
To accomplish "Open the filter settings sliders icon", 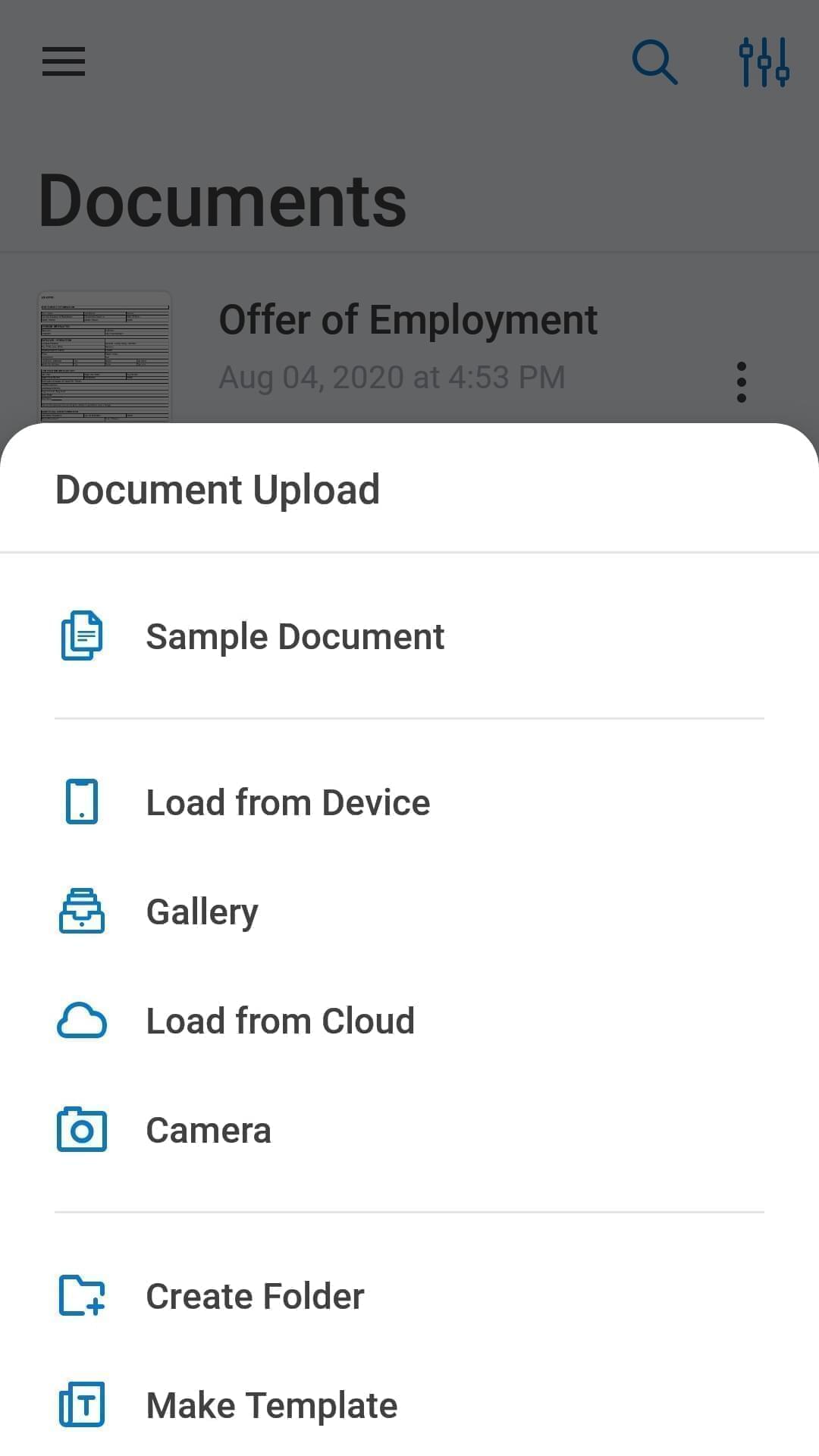I will pyautogui.click(x=764, y=61).
